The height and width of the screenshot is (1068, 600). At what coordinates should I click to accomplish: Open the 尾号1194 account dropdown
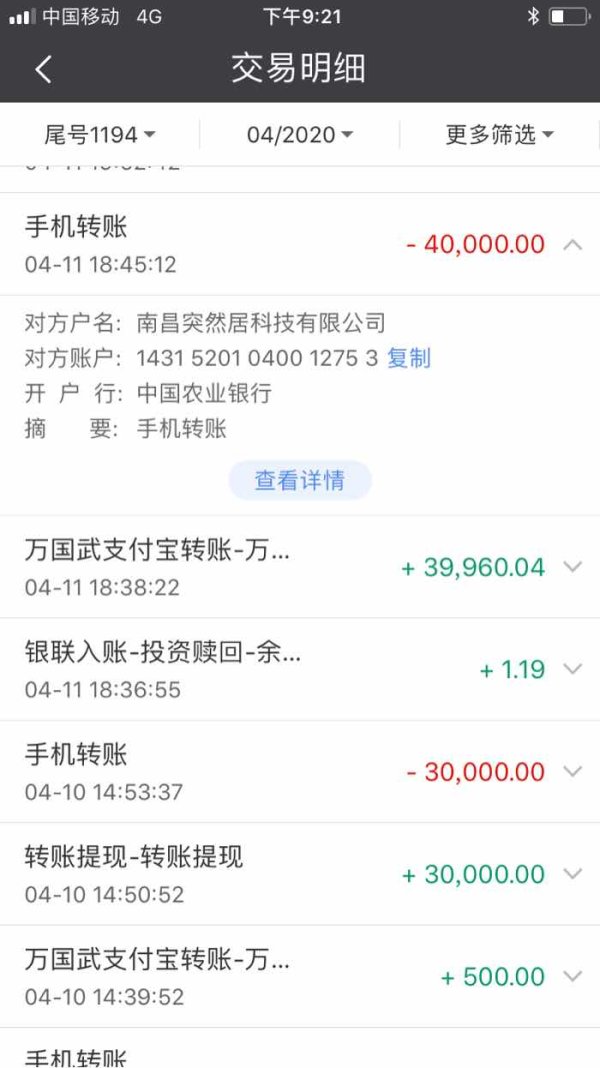[100, 135]
